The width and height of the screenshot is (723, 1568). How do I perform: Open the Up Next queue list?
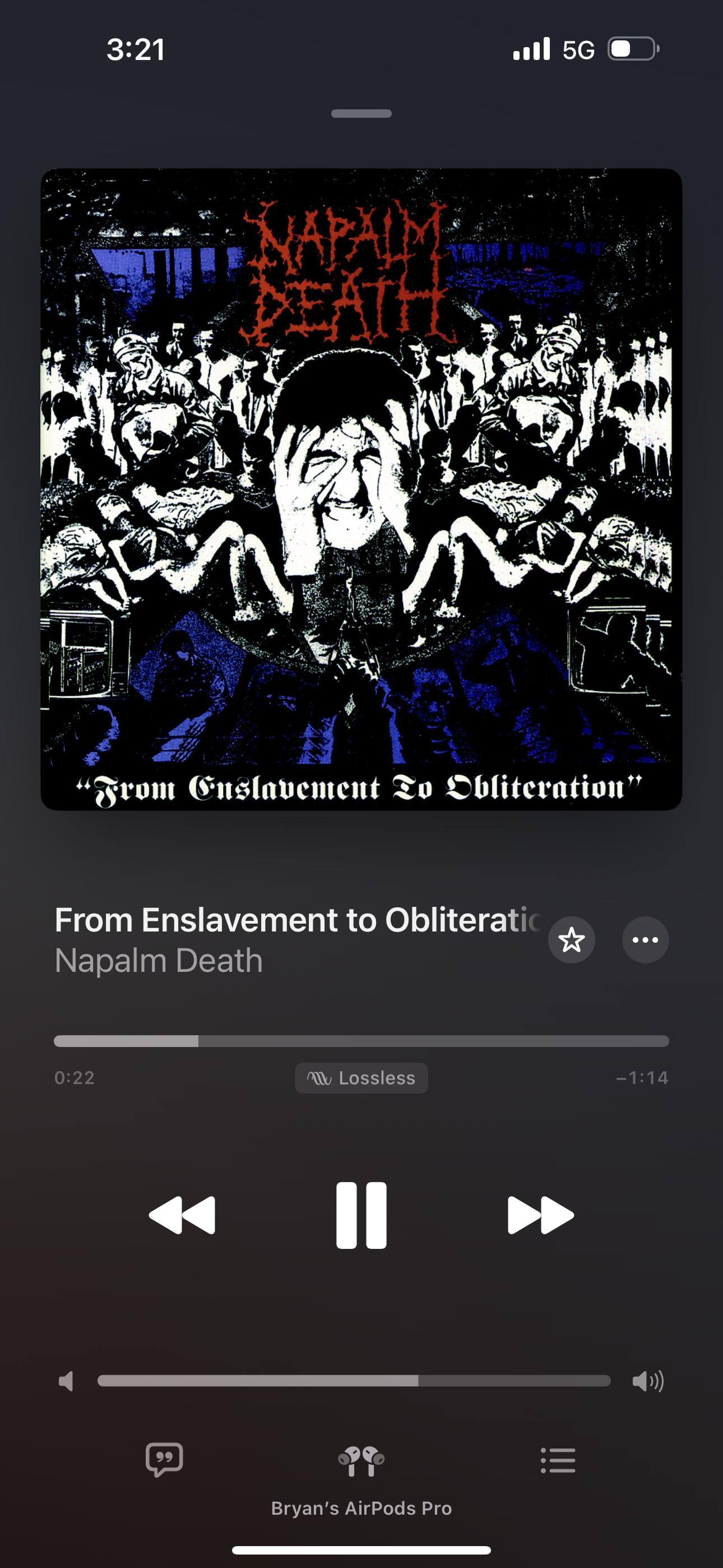(x=558, y=1460)
